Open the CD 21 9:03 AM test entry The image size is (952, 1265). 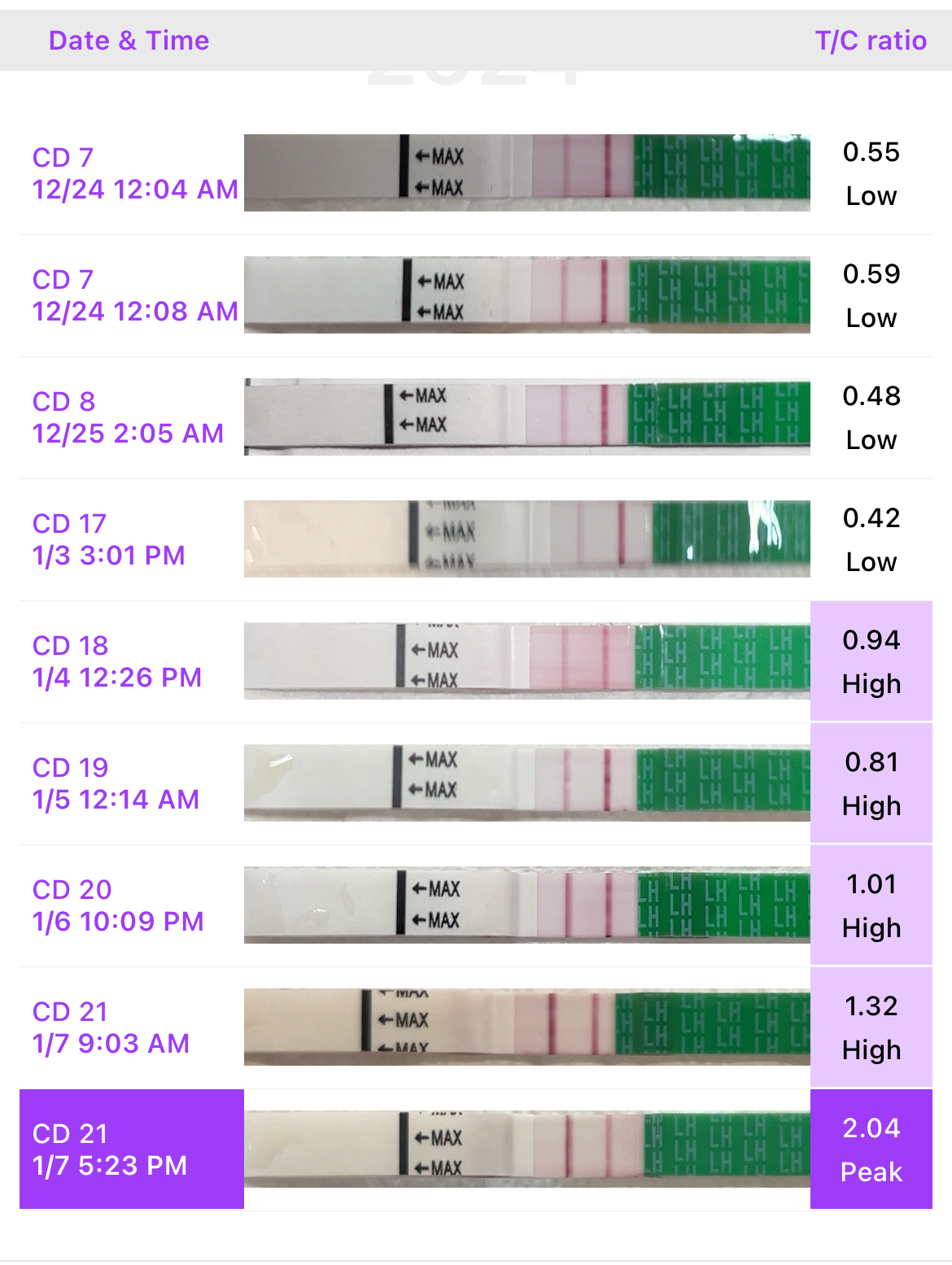pos(111,1027)
